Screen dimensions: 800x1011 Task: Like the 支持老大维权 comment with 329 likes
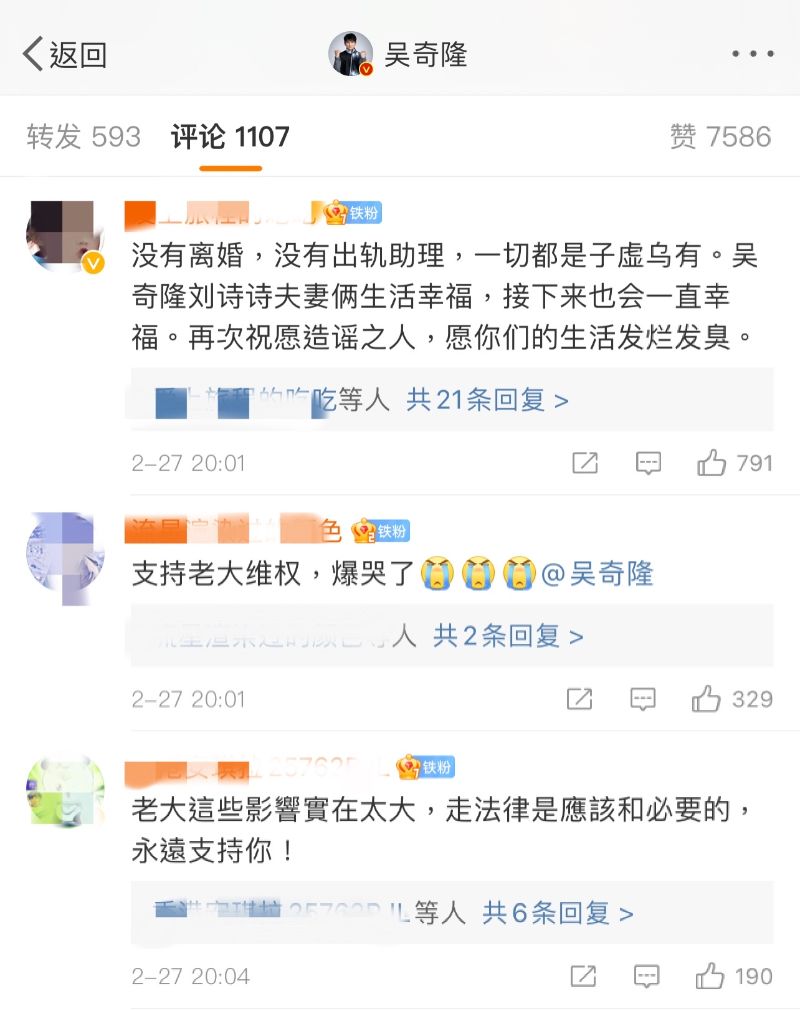point(706,699)
